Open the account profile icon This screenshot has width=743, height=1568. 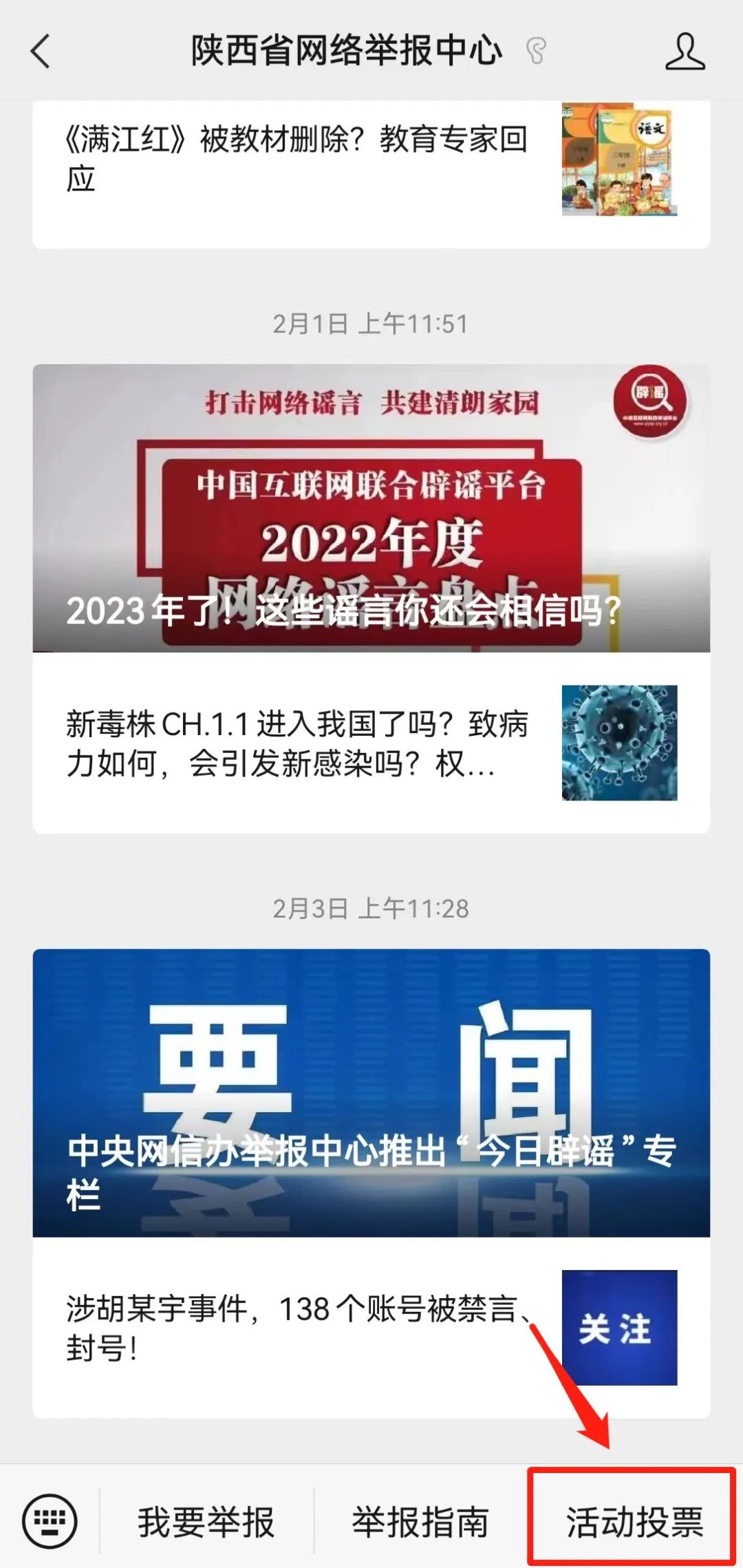[685, 52]
